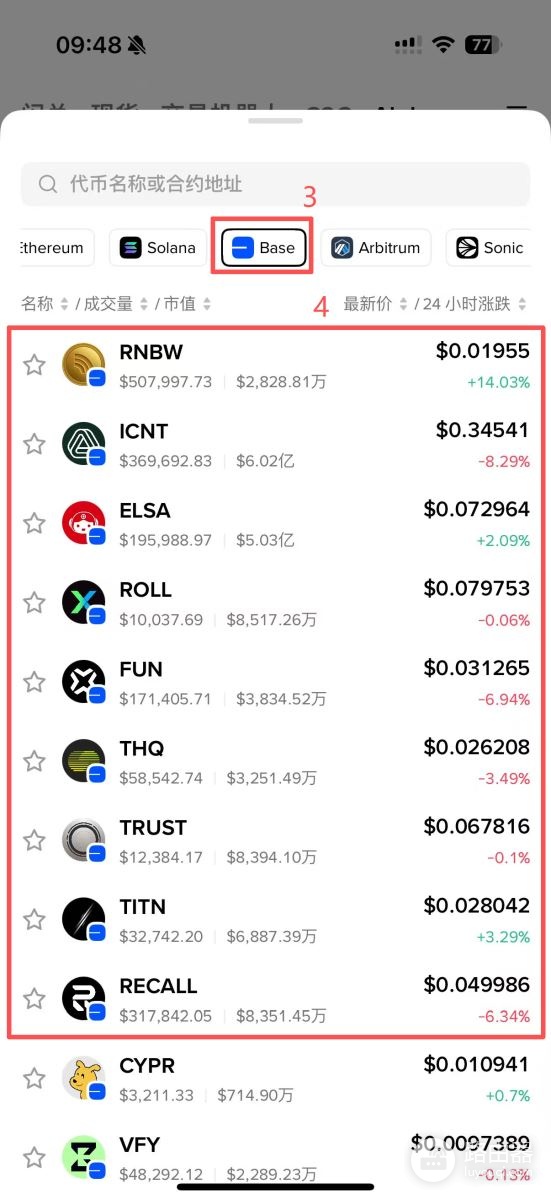Open the TRUST token row
The width and height of the screenshot is (551, 1200).
pos(276,840)
